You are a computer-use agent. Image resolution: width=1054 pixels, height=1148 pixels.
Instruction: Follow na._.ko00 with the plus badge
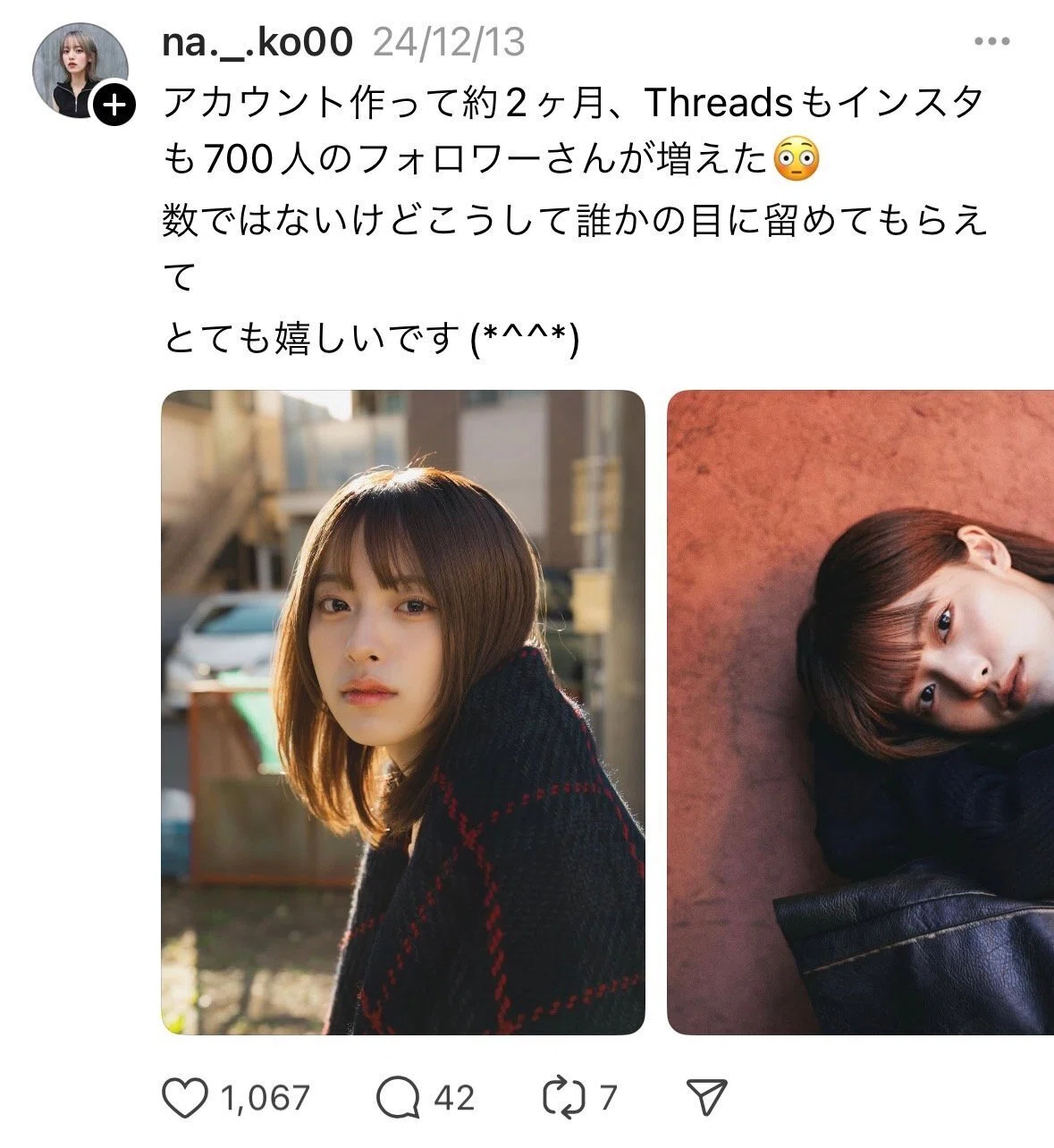click(114, 105)
